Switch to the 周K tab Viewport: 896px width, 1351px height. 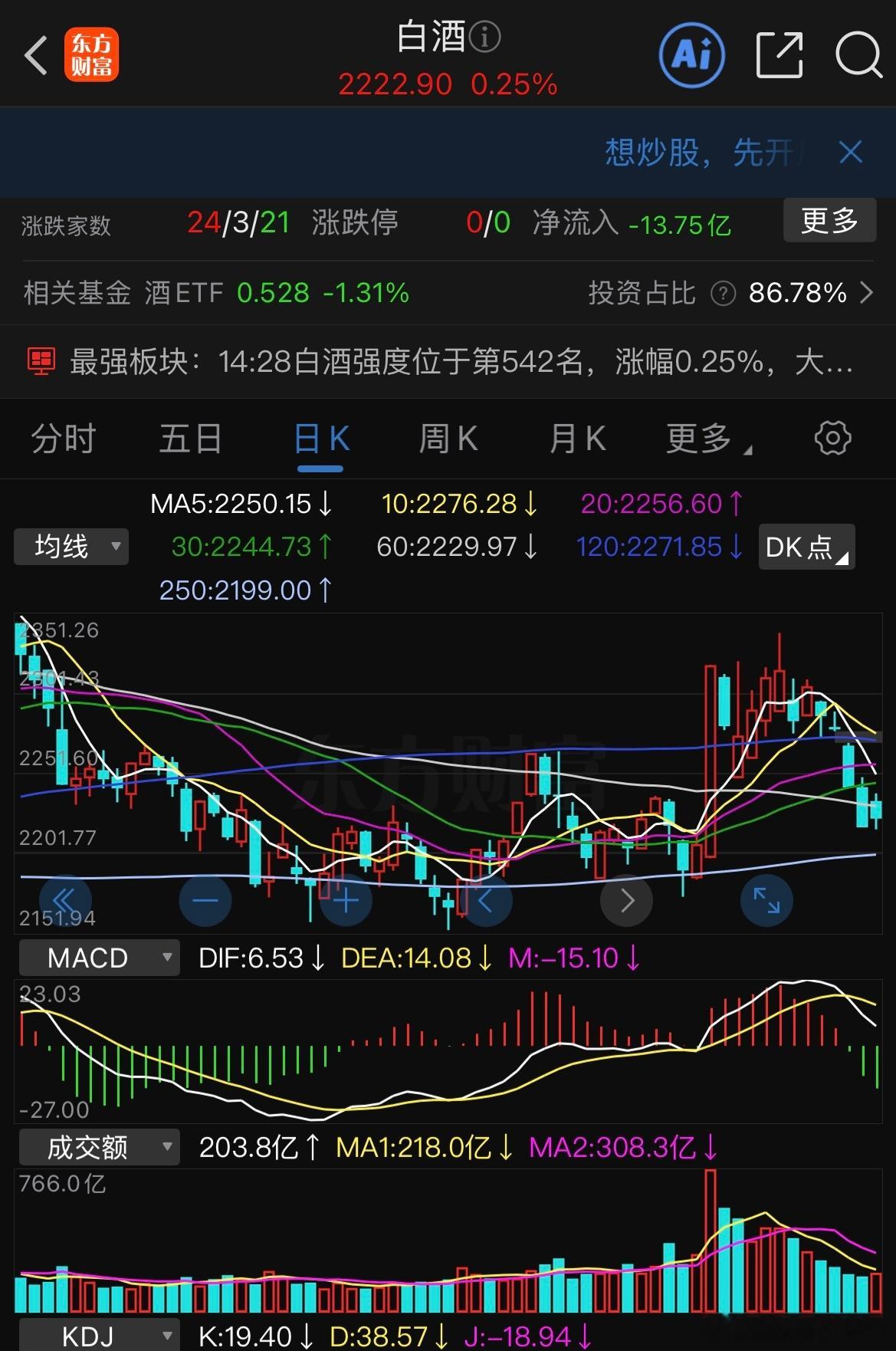(448, 438)
